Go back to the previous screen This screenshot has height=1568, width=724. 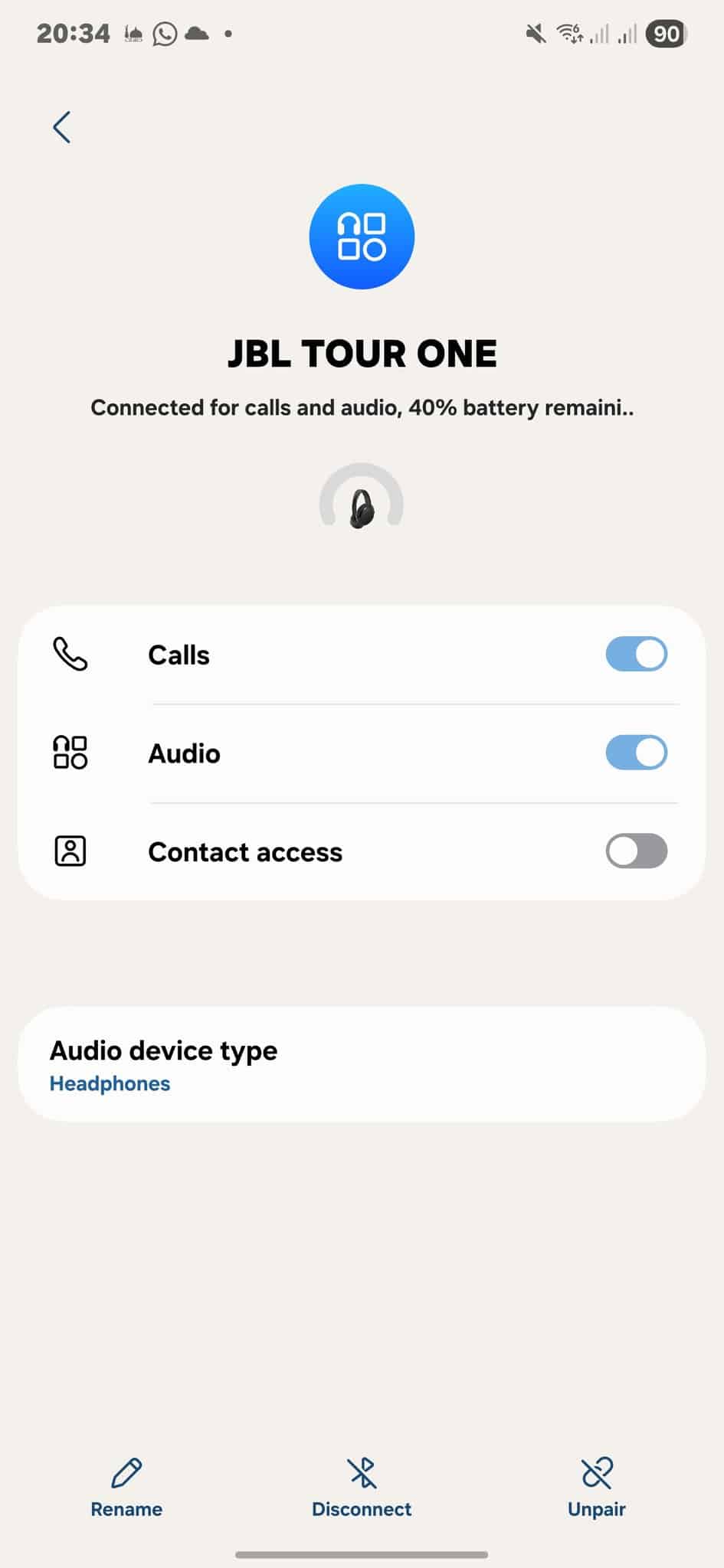pyautogui.click(x=62, y=127)
